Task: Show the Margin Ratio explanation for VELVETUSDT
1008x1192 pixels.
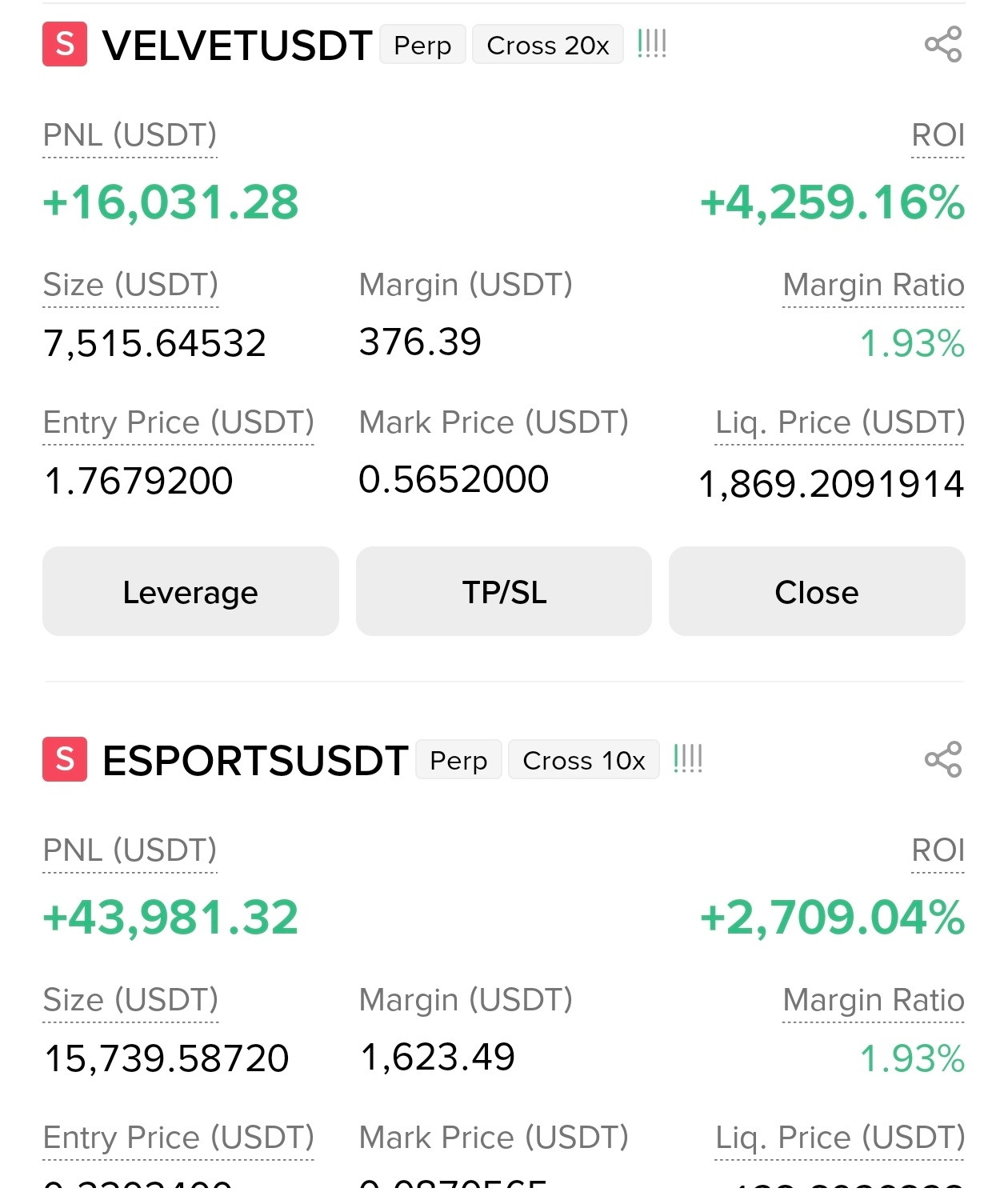Action: pos(874,285)
